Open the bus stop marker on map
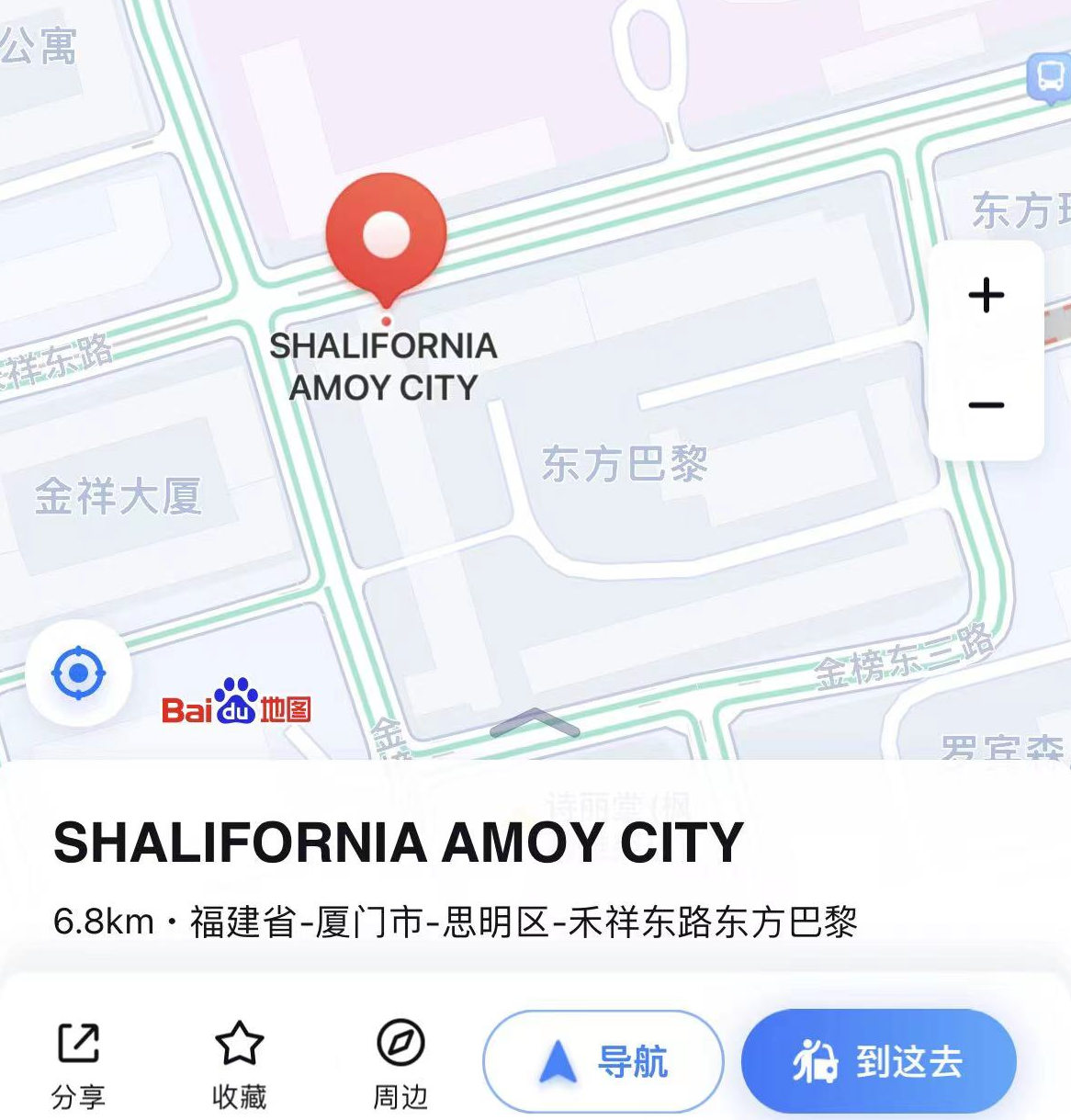Image resolution: width=1071 pixels, height=1120 pixels. [x=1049, y=77]
